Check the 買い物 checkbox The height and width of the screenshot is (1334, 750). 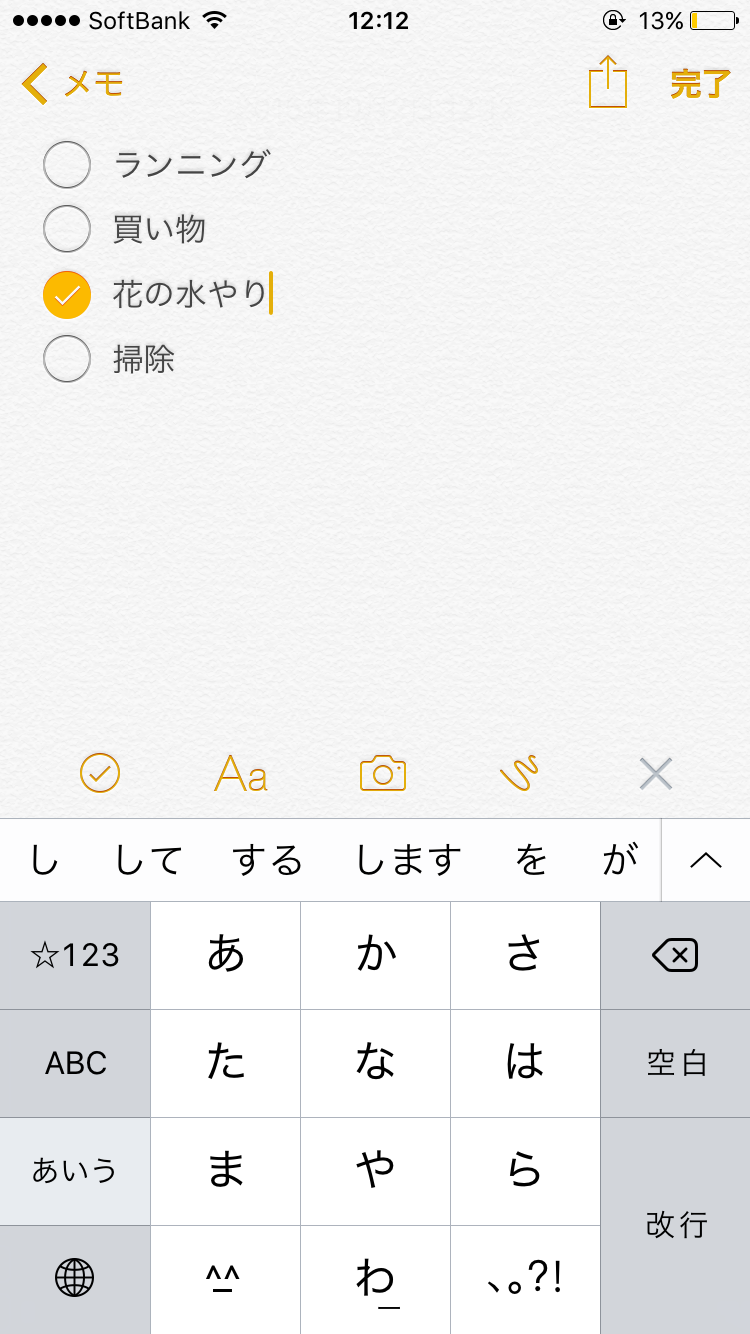tap(67, 229)
